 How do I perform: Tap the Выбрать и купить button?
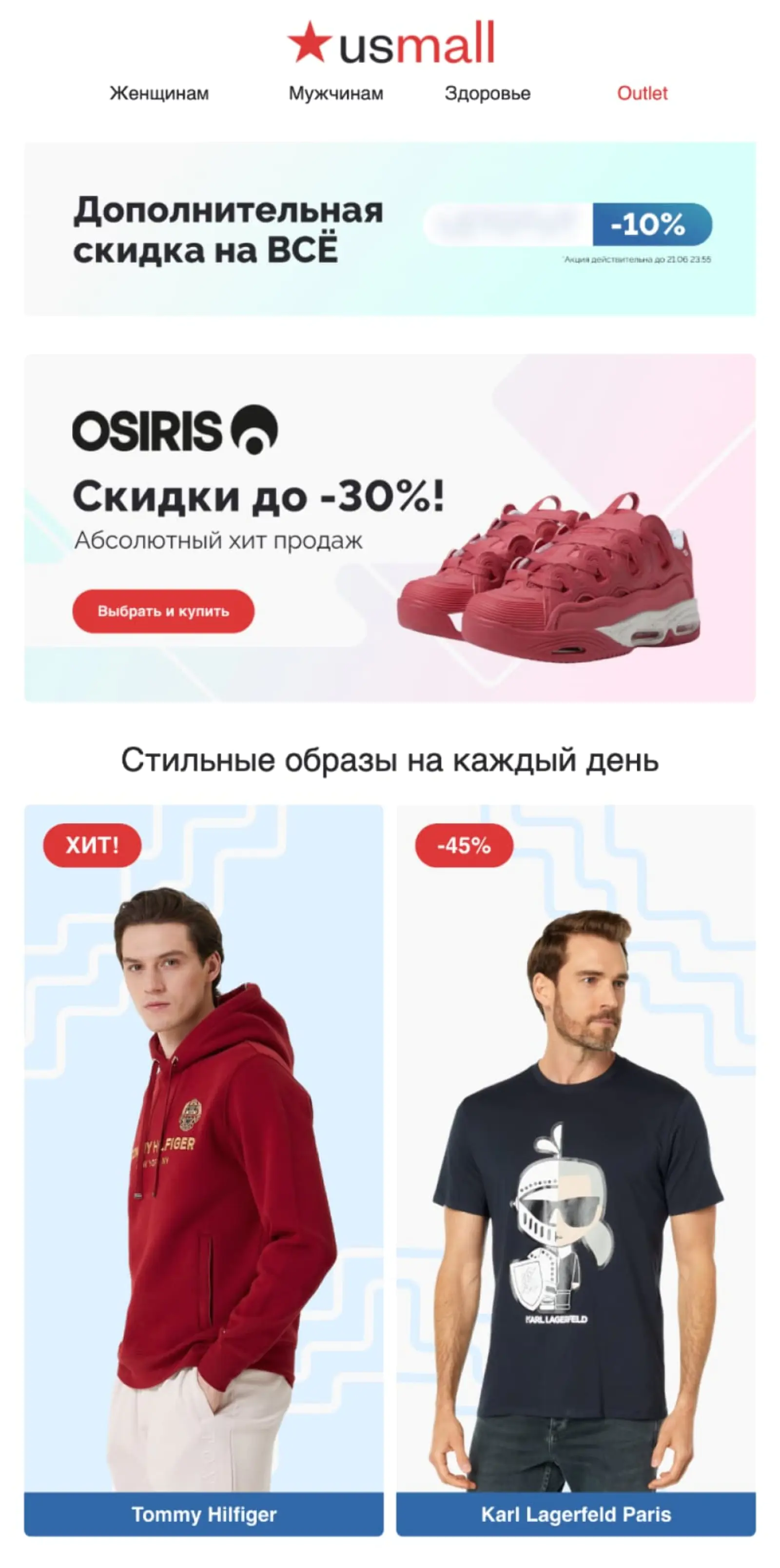pyautogui.click(x=163, y=611)
